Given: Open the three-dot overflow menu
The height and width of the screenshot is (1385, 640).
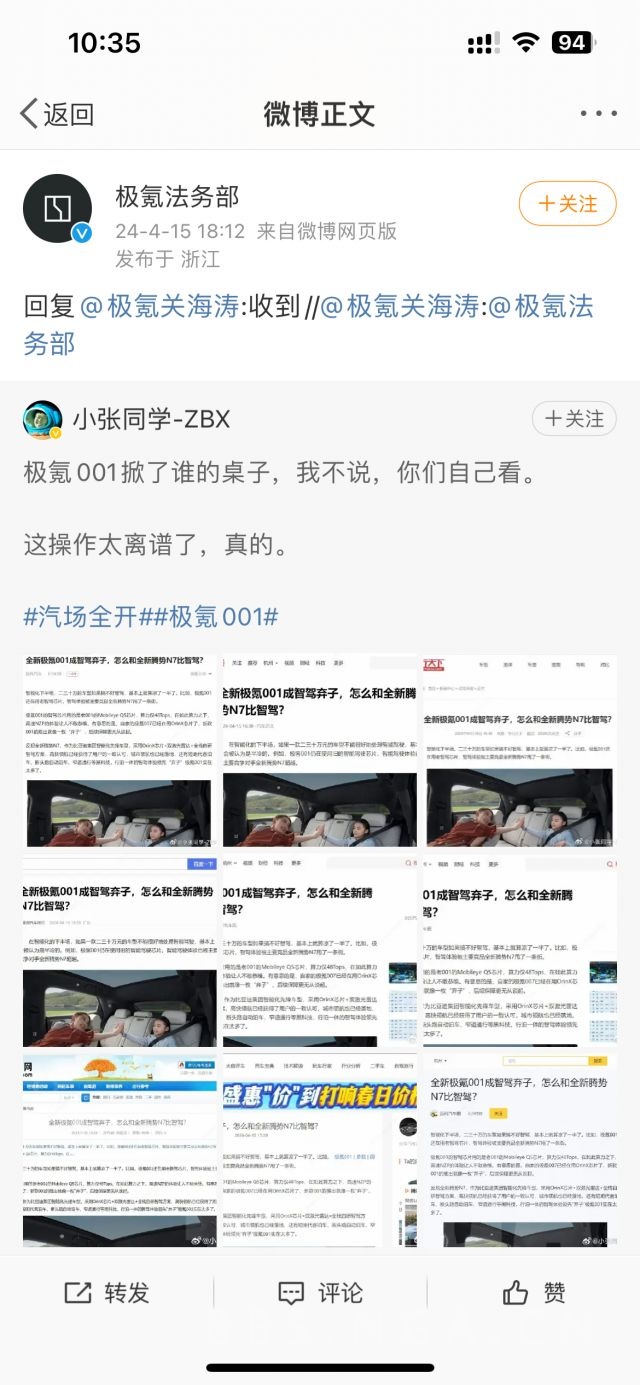Looking at the screenshot, I should tap(598, 114).
